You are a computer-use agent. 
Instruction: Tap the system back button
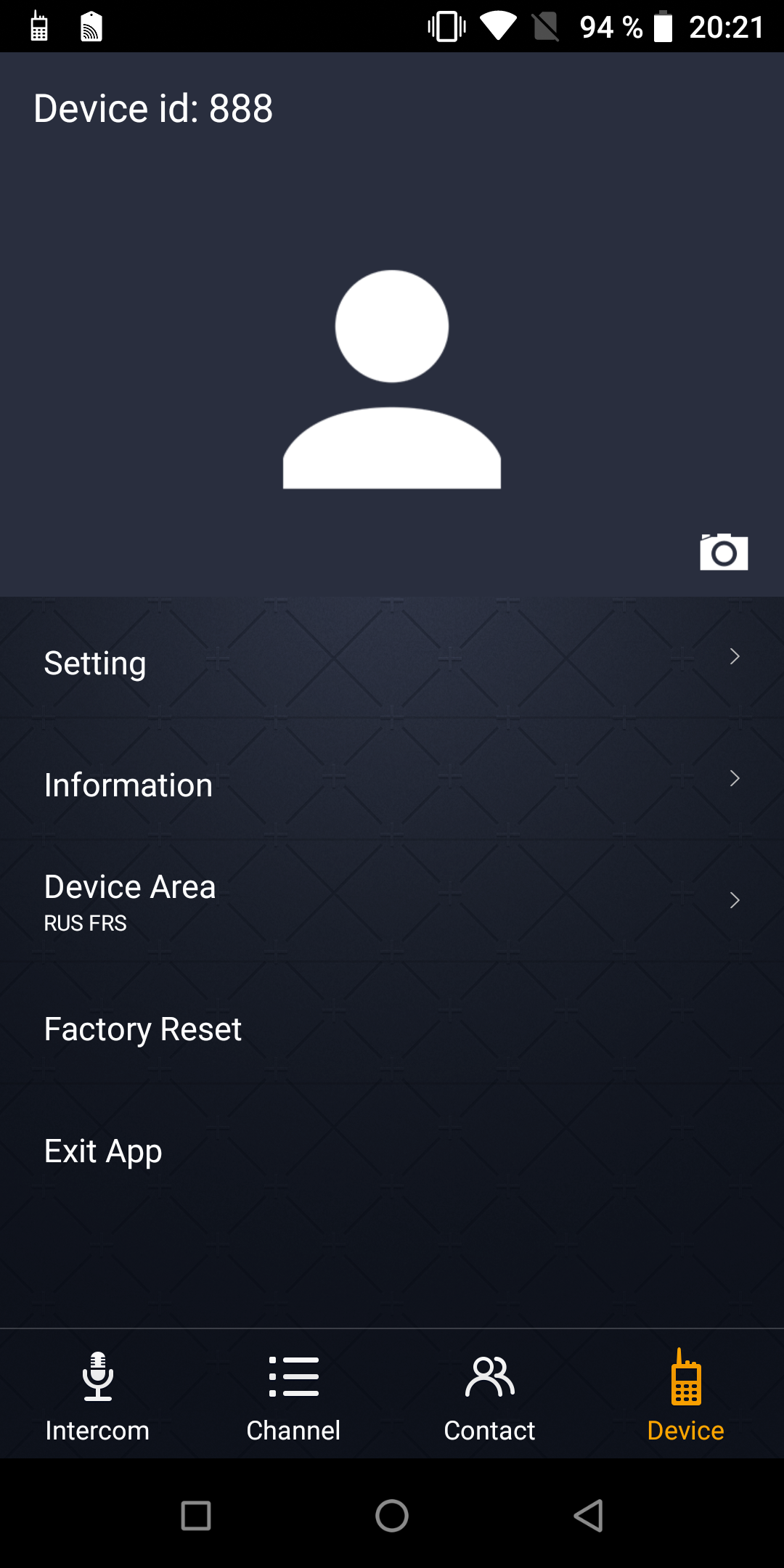tap(588, 1516)
